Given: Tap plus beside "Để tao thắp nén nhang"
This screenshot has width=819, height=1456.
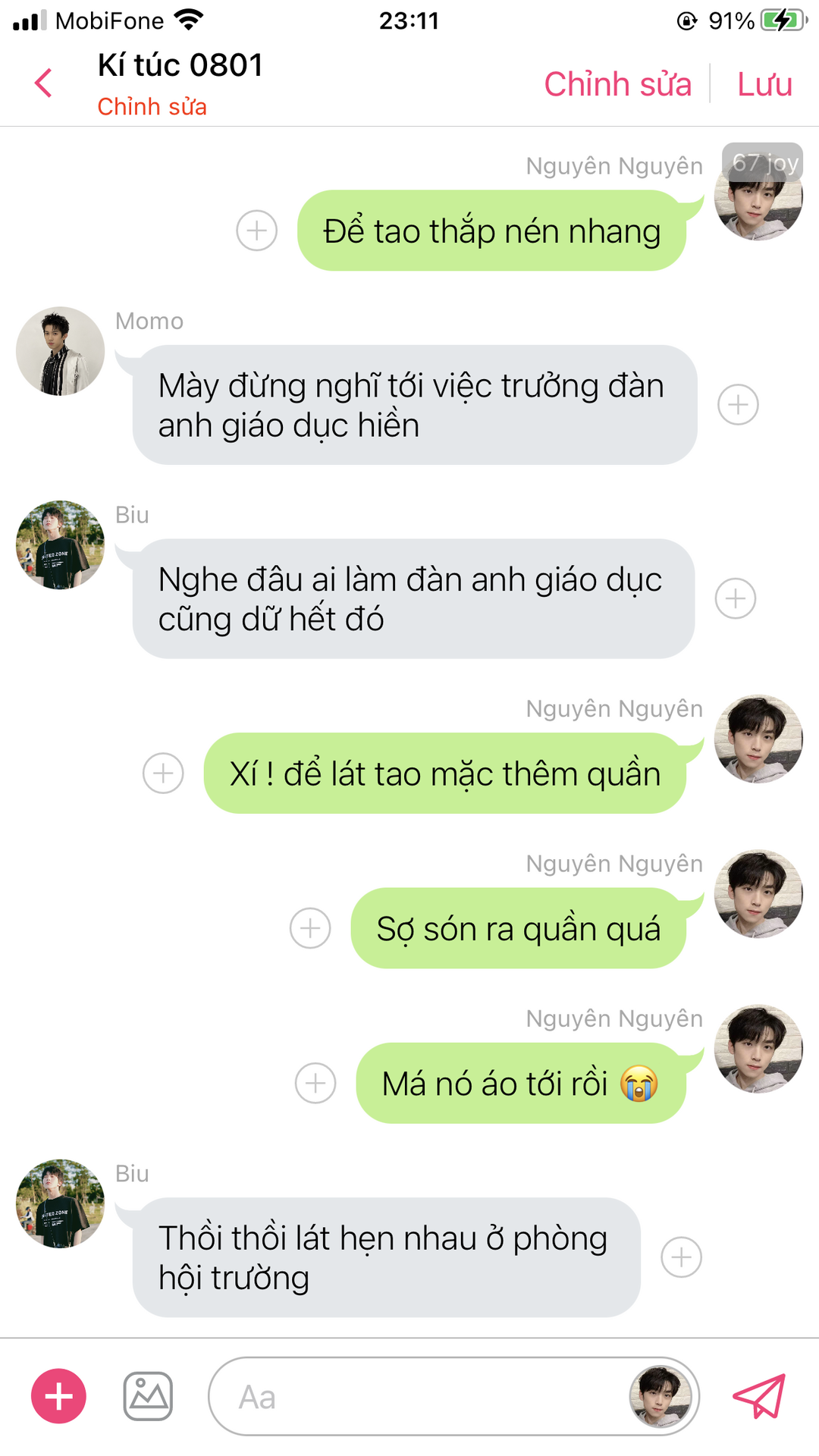Looking at the screenshot, I should click(256, 231).
